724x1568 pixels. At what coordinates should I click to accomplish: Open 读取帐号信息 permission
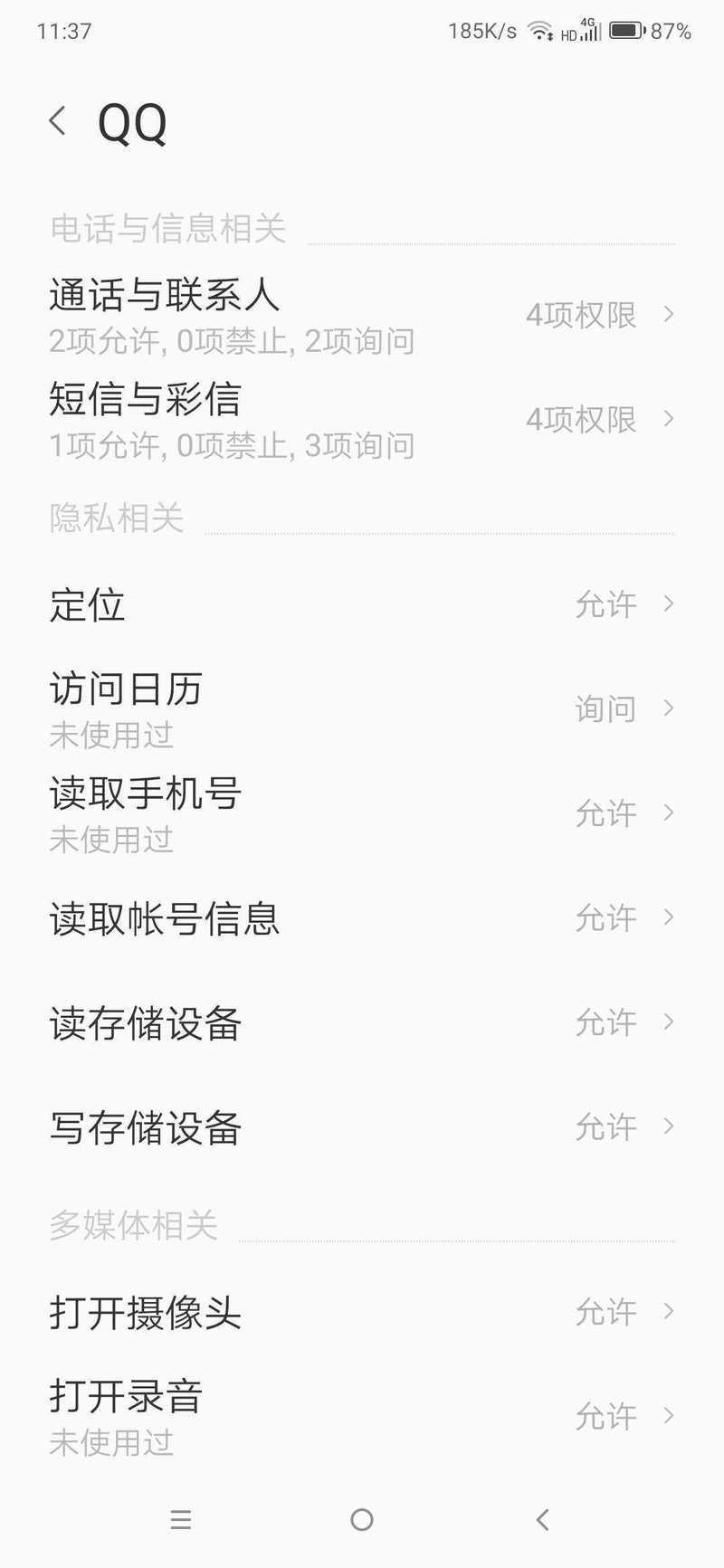click(x=362, y=917)
